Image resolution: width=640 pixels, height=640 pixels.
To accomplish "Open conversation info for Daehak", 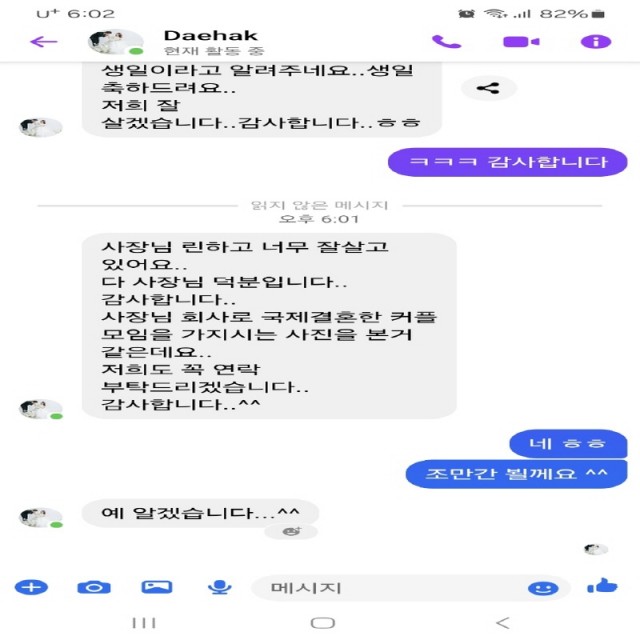I will pyautogui.click(x=596, y=42).
